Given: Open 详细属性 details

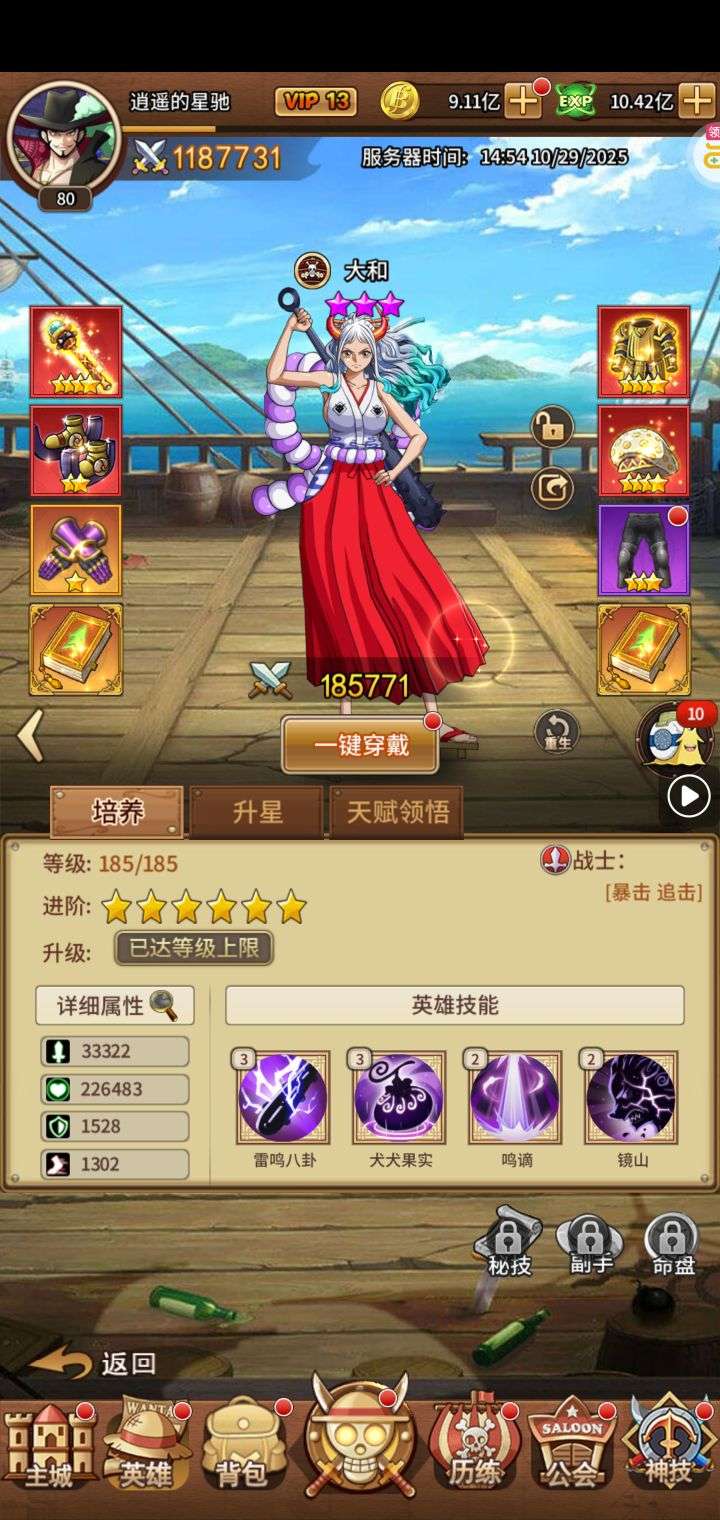Looking at the screenshot, I should 115,1005.
